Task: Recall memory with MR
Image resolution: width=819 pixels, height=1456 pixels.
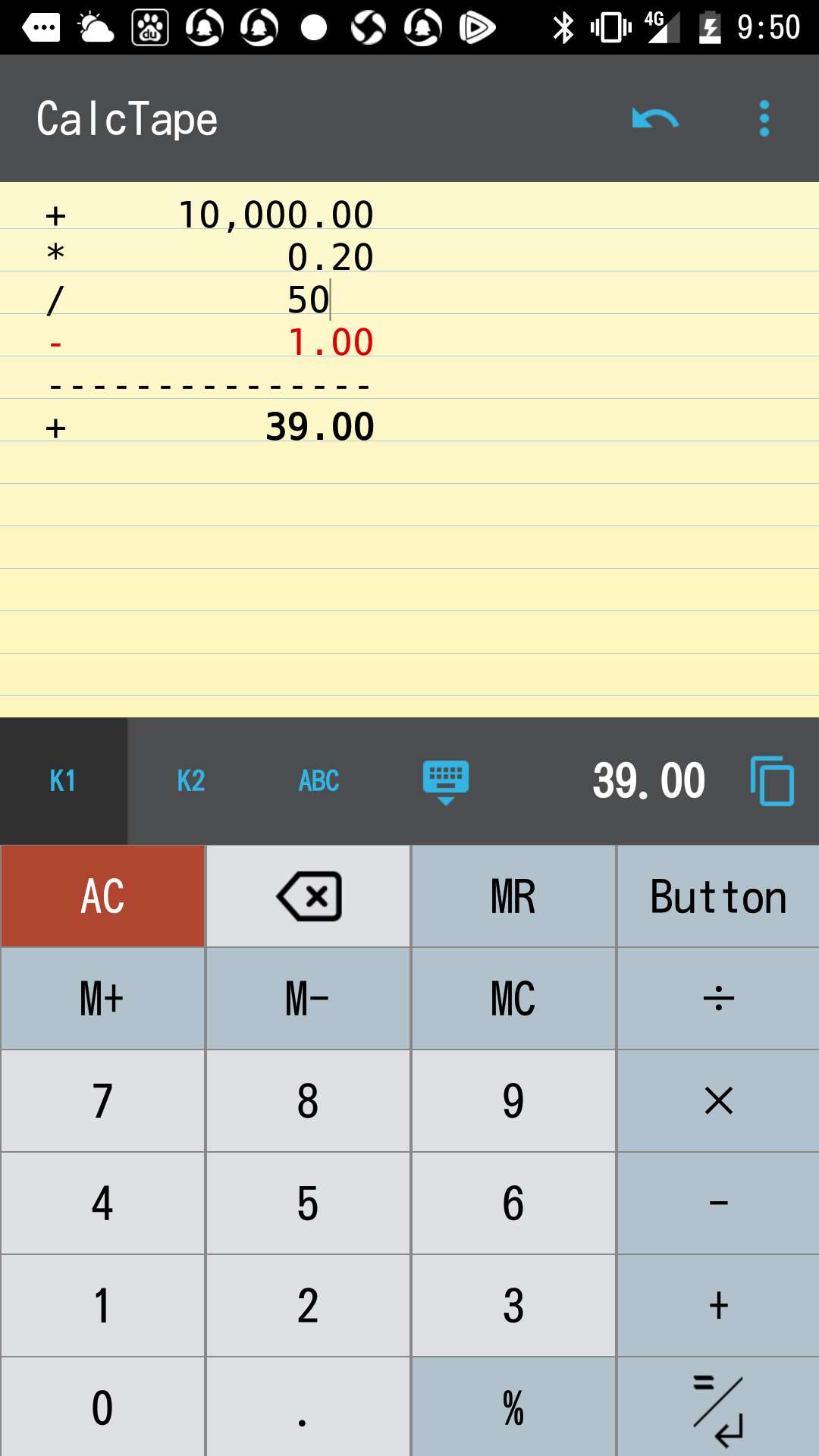Action: coord(513,896)
